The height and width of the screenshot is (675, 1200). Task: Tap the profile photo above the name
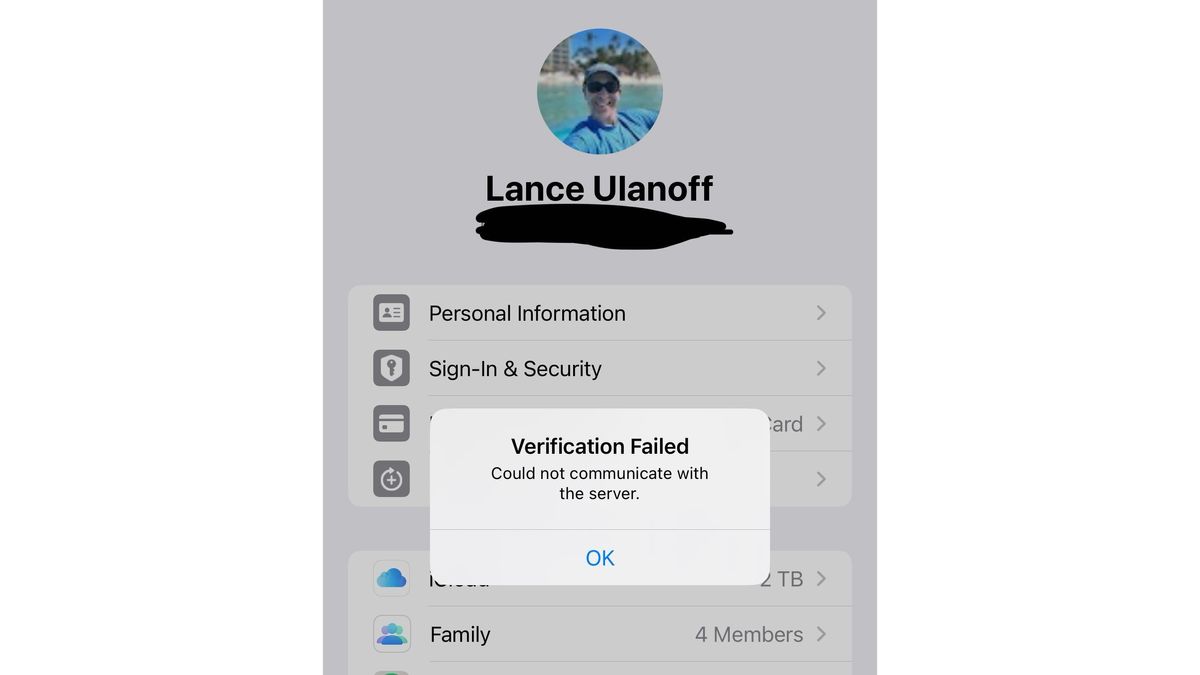coord(600,91)
